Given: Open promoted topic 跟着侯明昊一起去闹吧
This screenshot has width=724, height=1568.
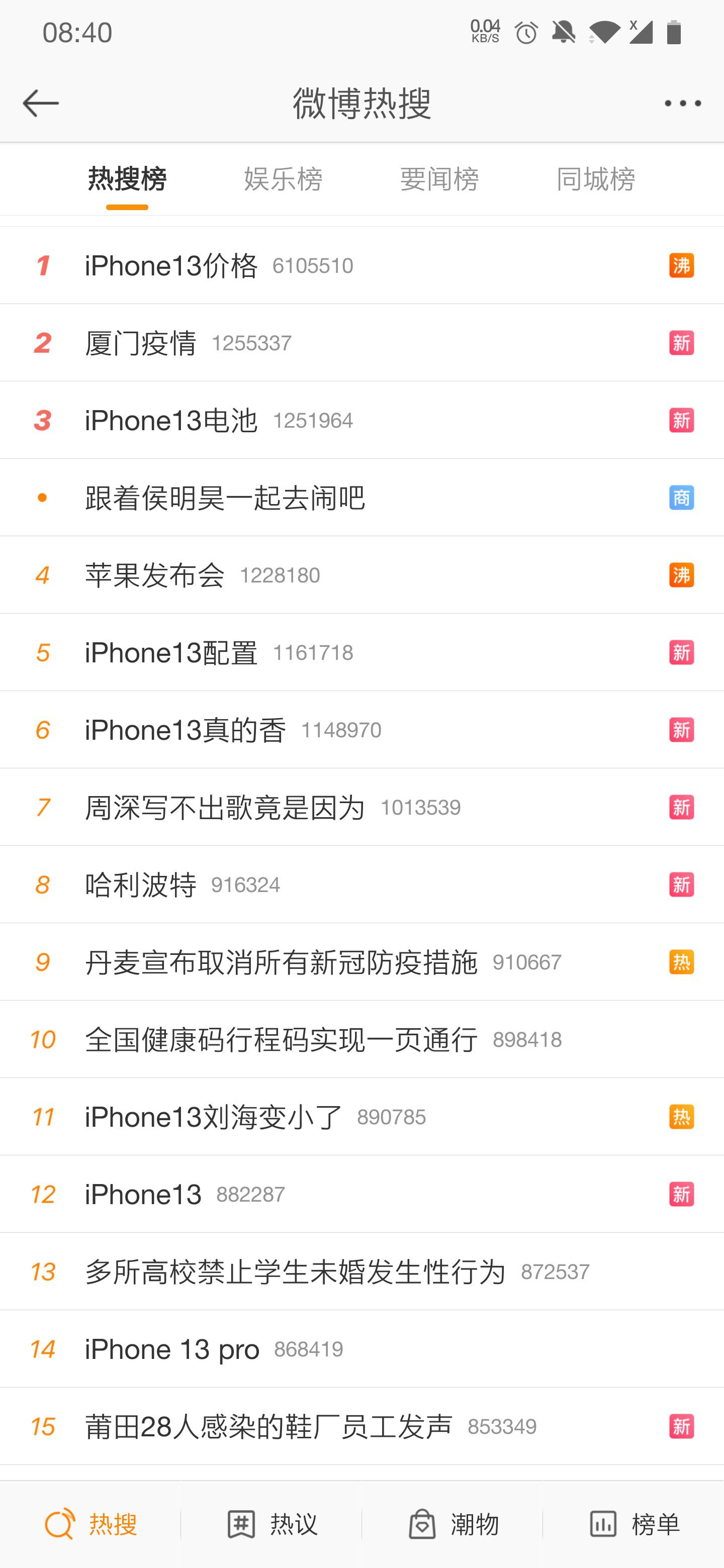Looking at the screenshot, I should (225, 498).
